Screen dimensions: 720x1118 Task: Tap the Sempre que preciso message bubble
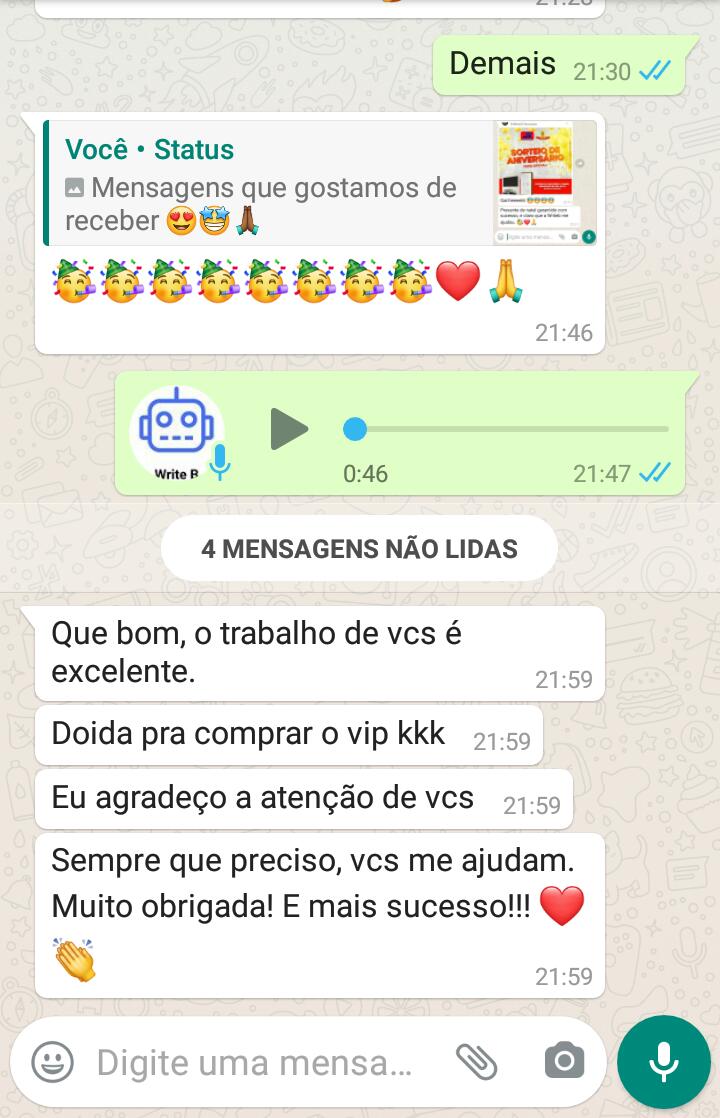(320, 890)
